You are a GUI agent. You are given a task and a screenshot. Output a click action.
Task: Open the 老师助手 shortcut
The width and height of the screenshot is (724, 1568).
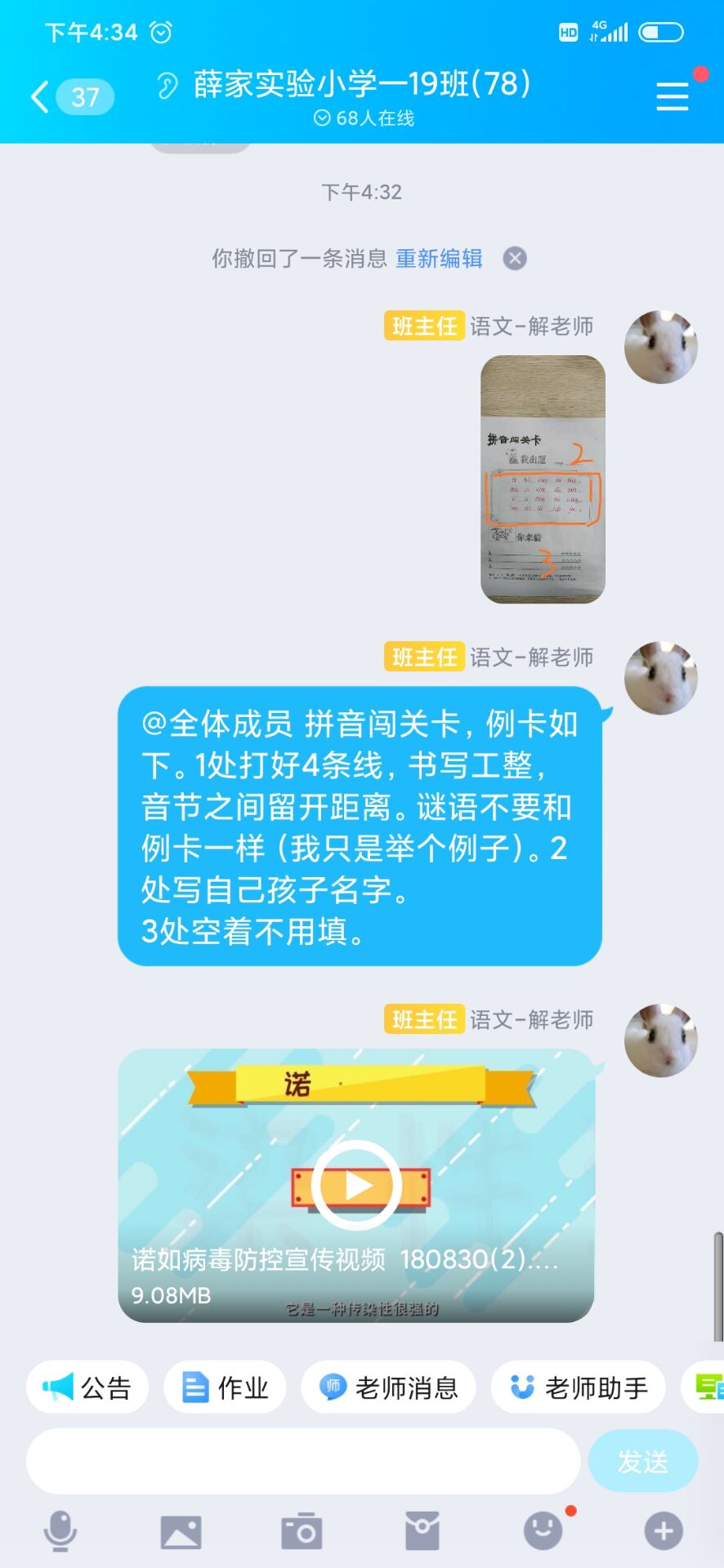pyautogui.click(x=579, y=1388)
